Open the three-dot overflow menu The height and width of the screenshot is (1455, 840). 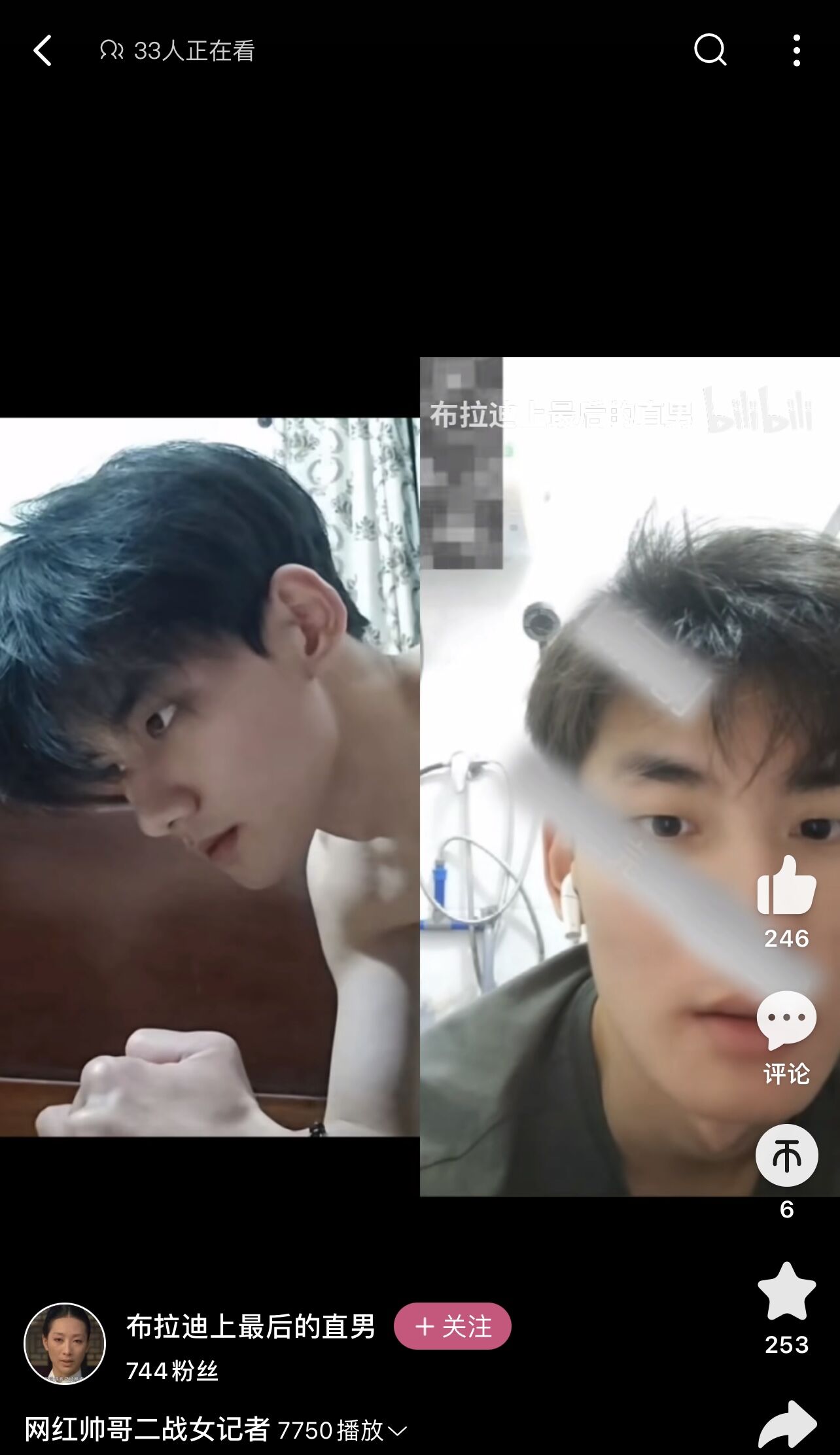(796, 50)
